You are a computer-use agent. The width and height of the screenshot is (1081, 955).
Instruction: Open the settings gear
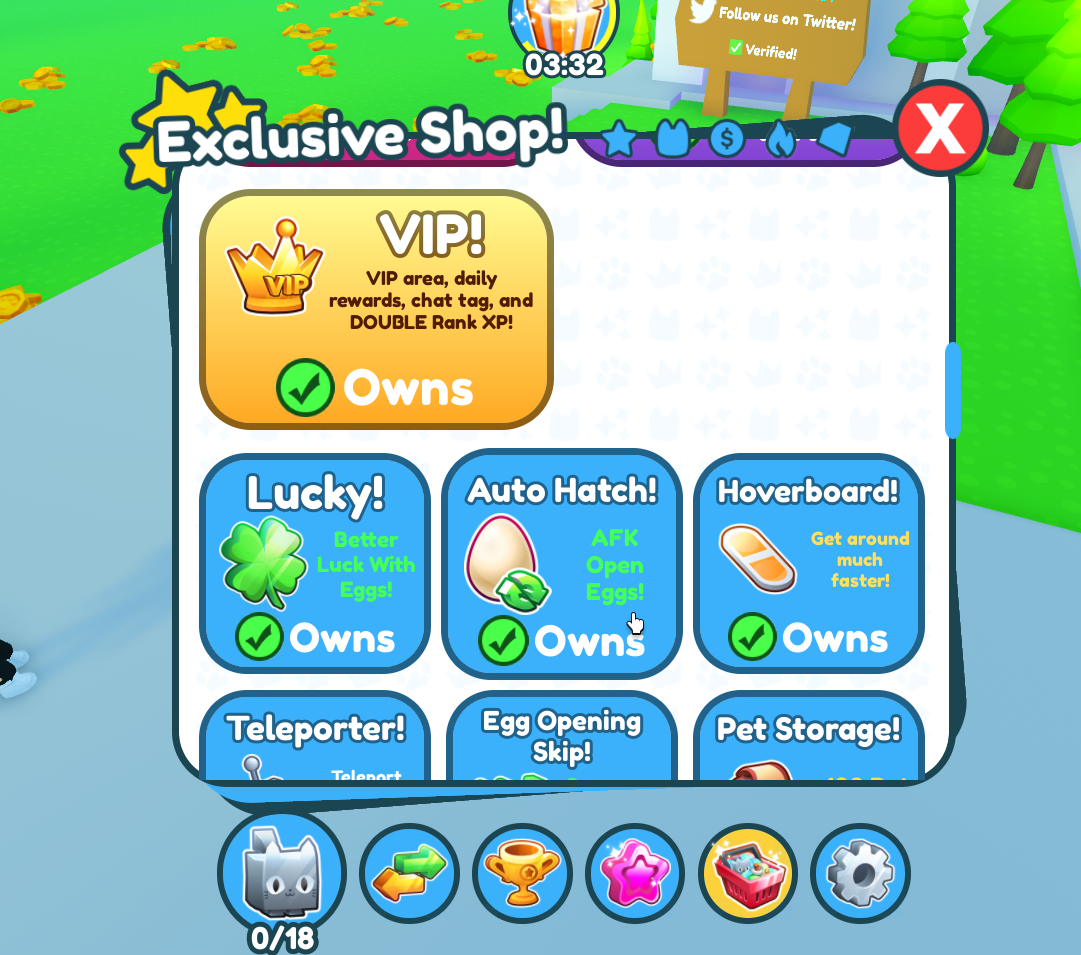coord(861,873)
